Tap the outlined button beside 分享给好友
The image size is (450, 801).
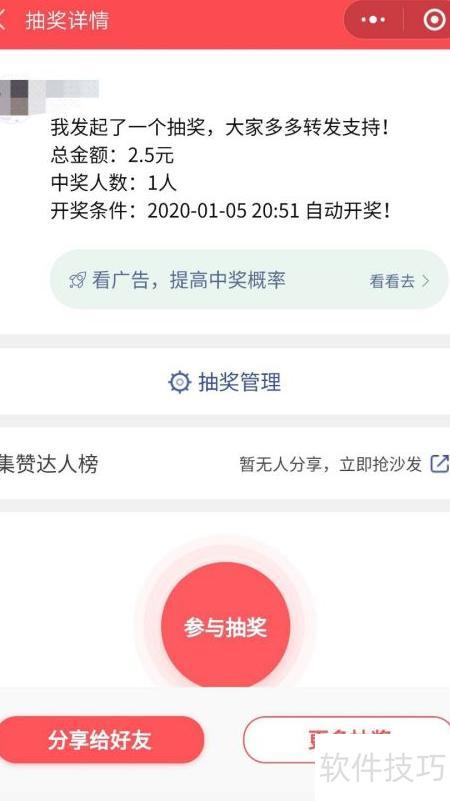(x=346, y=740)
